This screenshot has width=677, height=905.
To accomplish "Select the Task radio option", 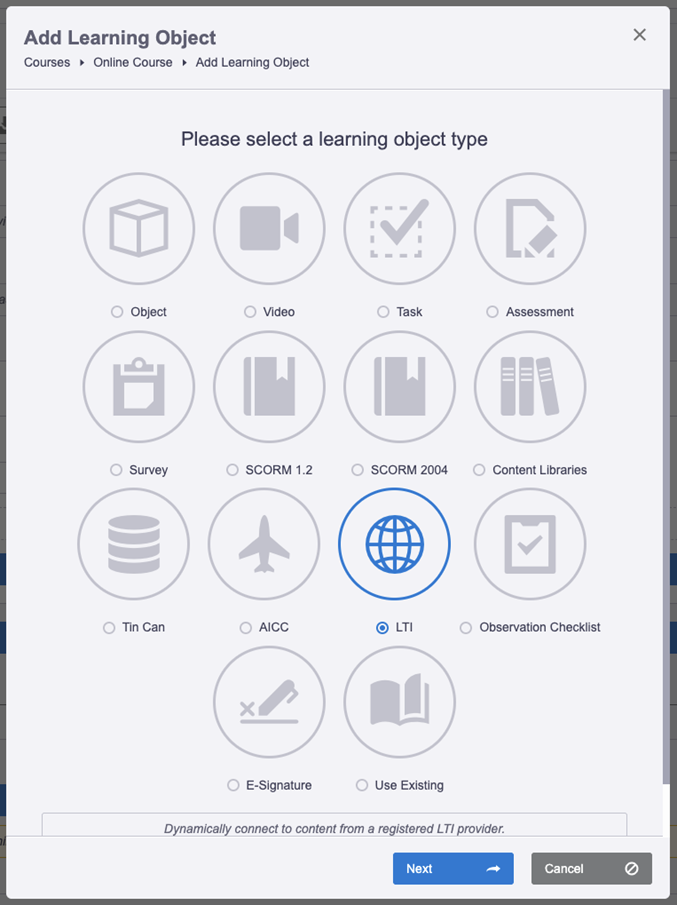I will click(383, 312).
